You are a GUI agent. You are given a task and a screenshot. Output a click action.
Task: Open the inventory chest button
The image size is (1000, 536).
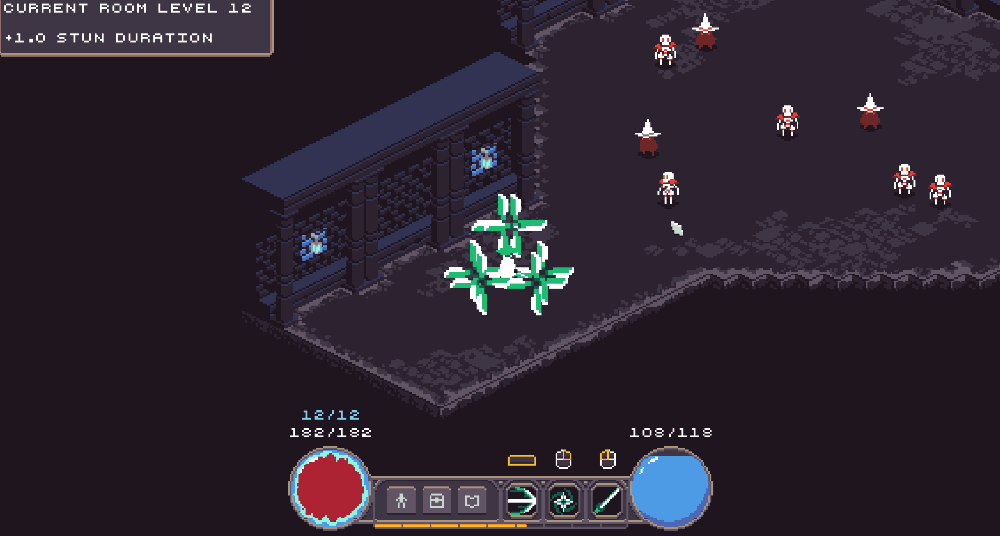[x=436, y=501]
